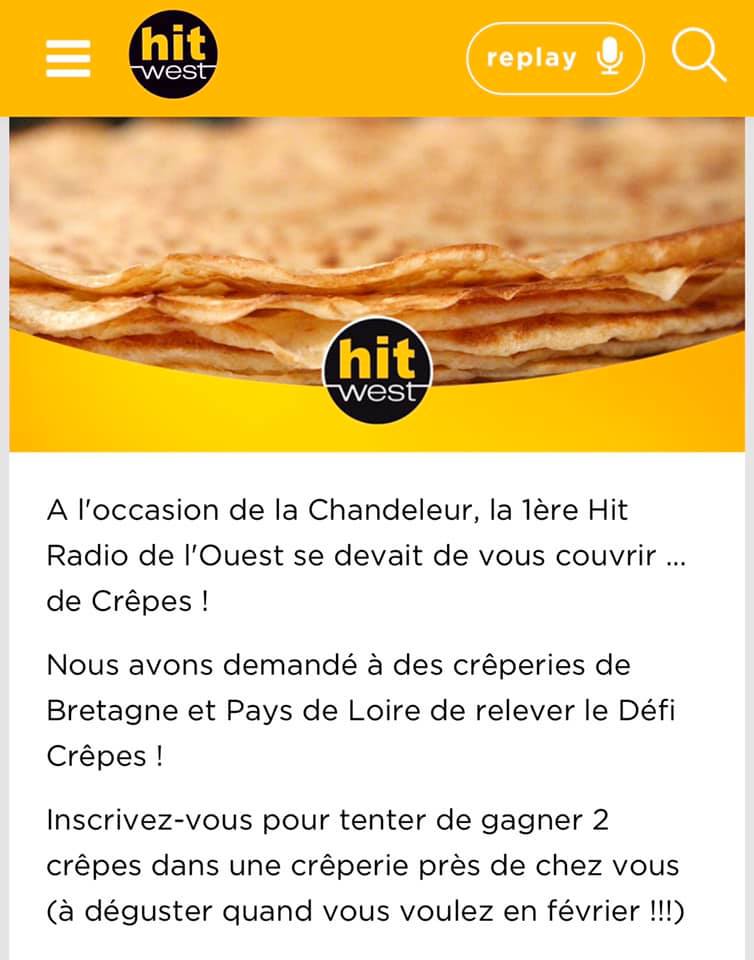Open the search magnifier

click(697, 55)
